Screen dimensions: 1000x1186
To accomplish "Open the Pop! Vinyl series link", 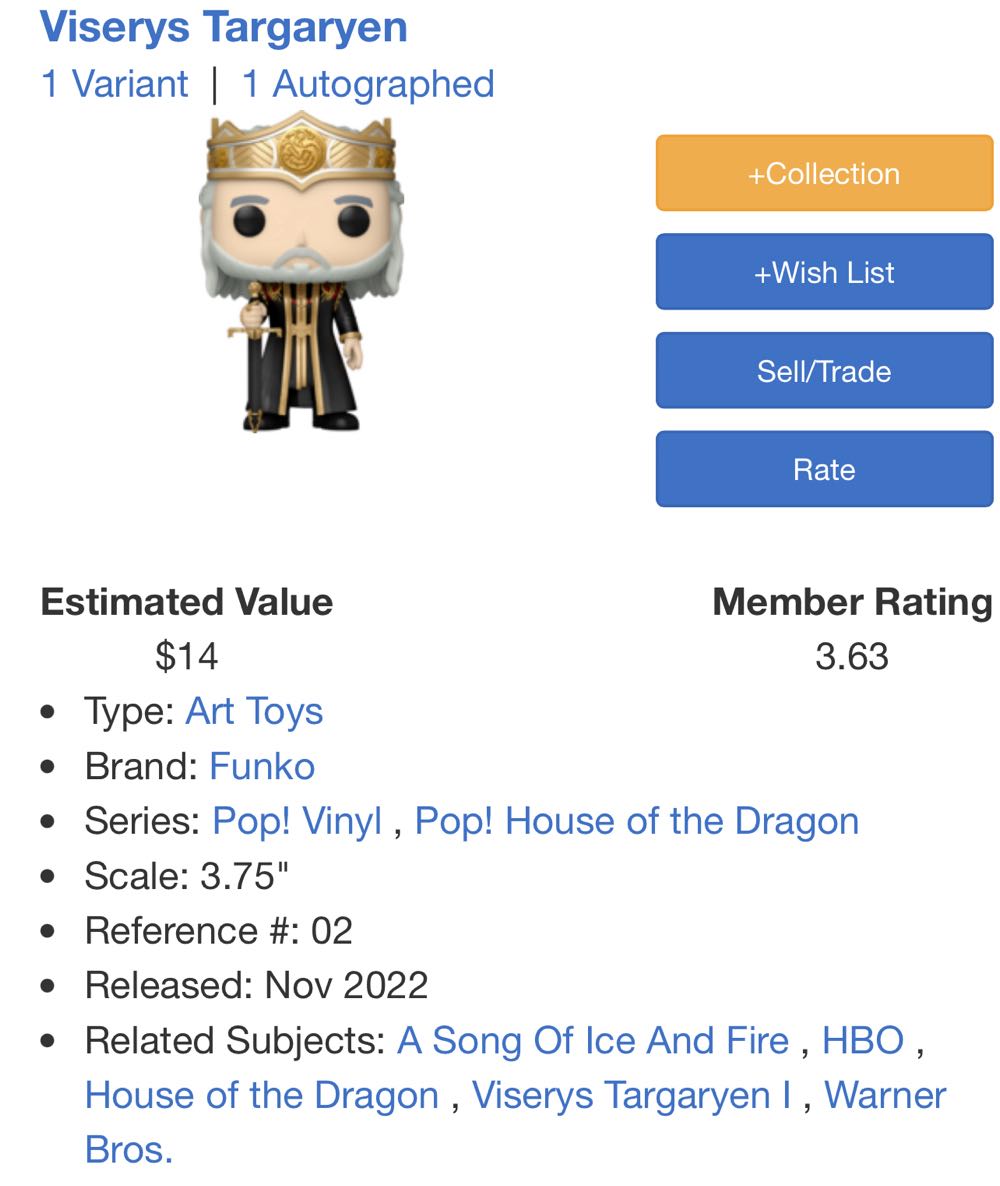I will click(297, 821).
